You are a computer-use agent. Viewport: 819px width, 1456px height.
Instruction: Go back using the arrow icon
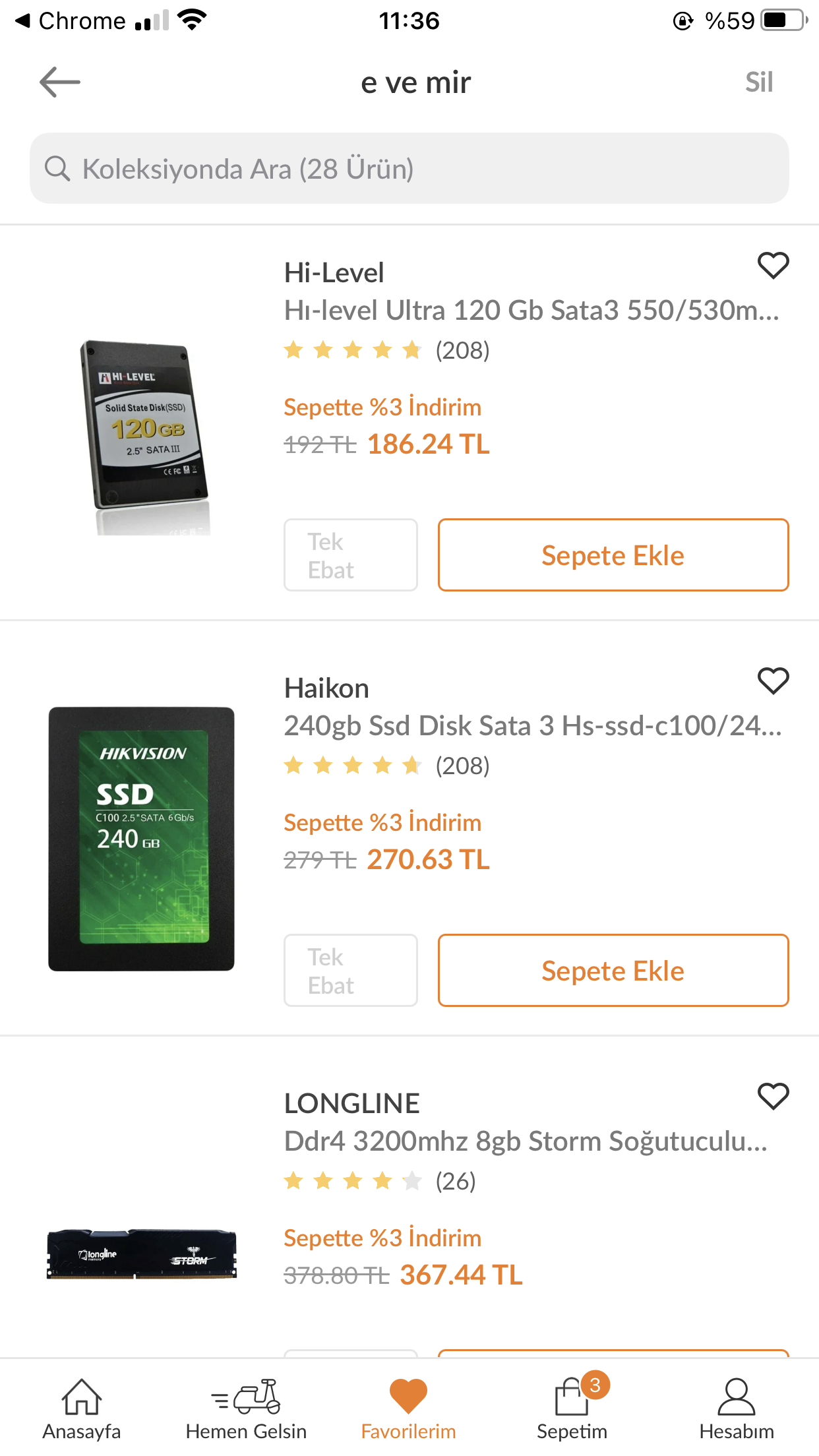coord(60,82)
